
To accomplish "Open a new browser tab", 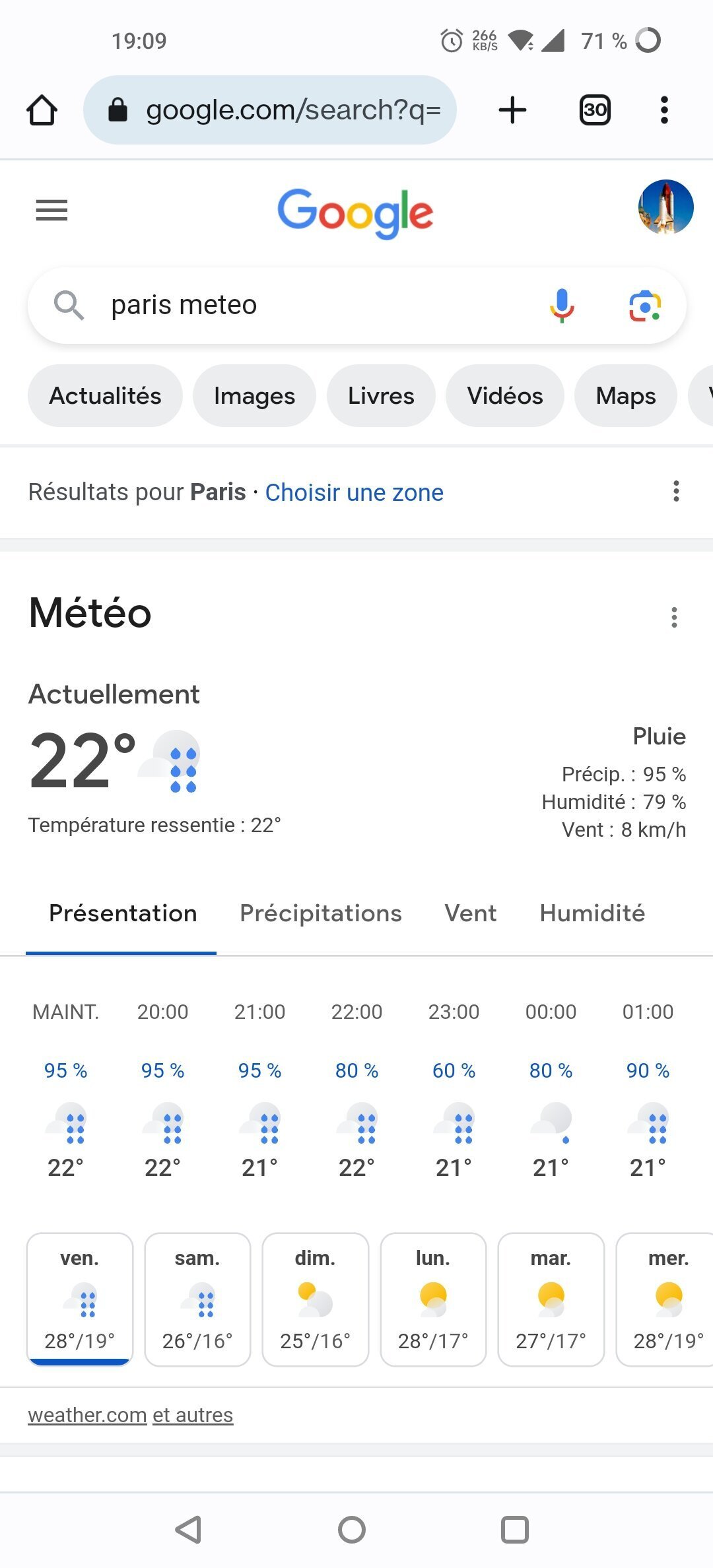I will [512, 110].
